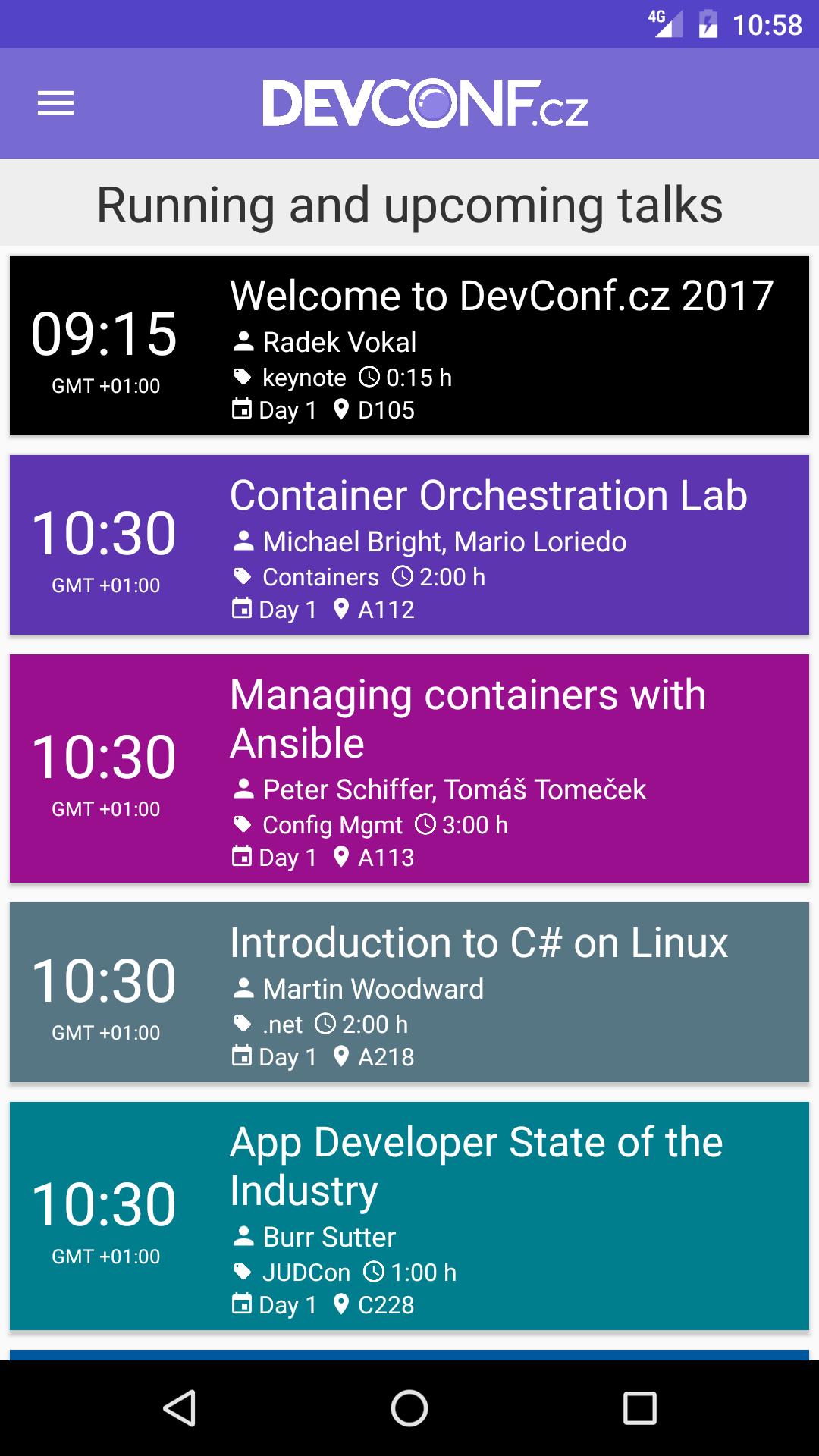The height and width of the screenshot is (1456, 819).
Task: View Managing containers with Ansible talk
Action: tap(409, 768)
